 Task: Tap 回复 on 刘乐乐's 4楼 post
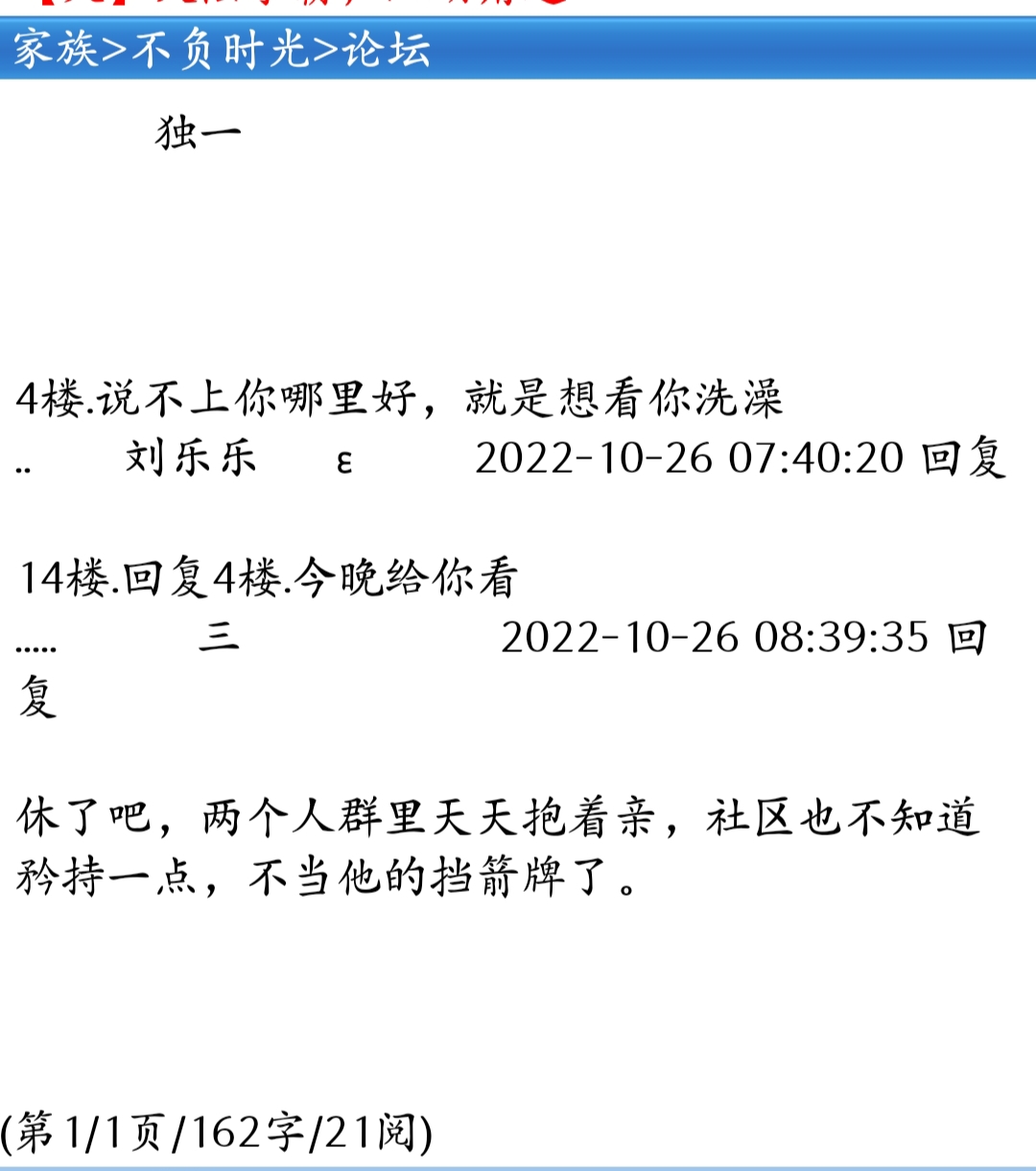[x=963, y=458]
